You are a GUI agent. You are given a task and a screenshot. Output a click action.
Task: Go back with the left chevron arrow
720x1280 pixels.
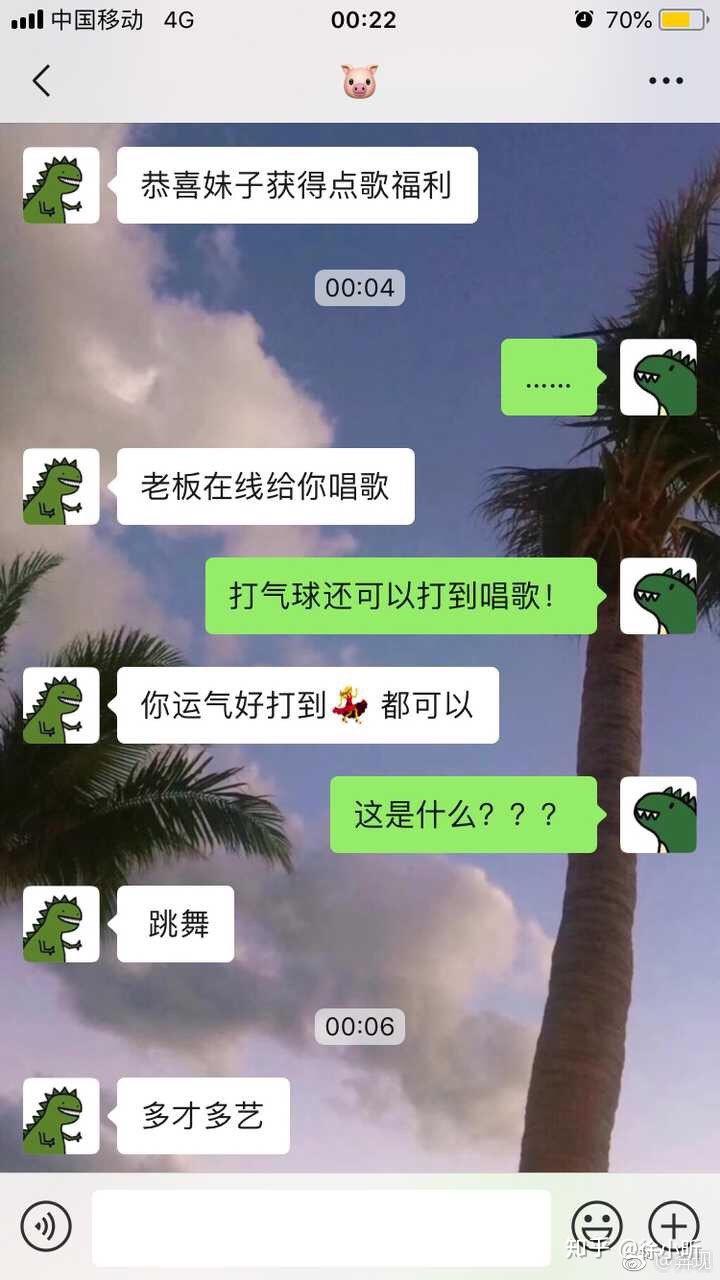pyautogui.click(x=42, y=79)
